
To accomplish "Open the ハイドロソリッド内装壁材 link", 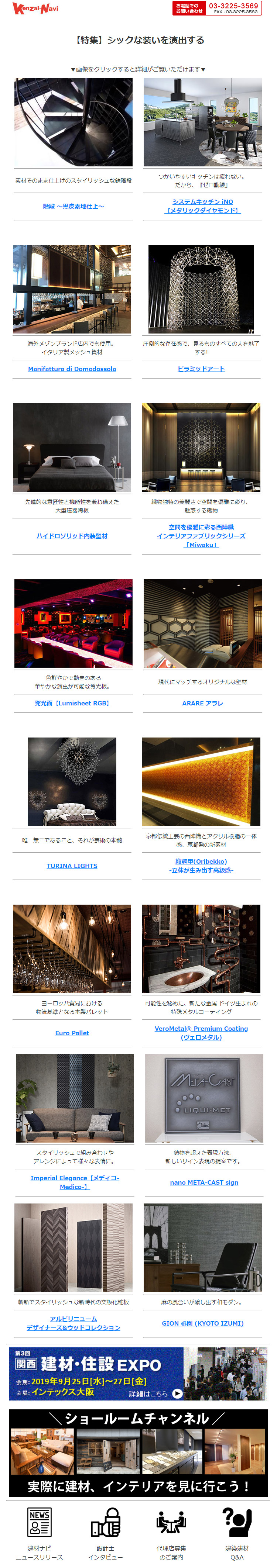I will point(72,536).
